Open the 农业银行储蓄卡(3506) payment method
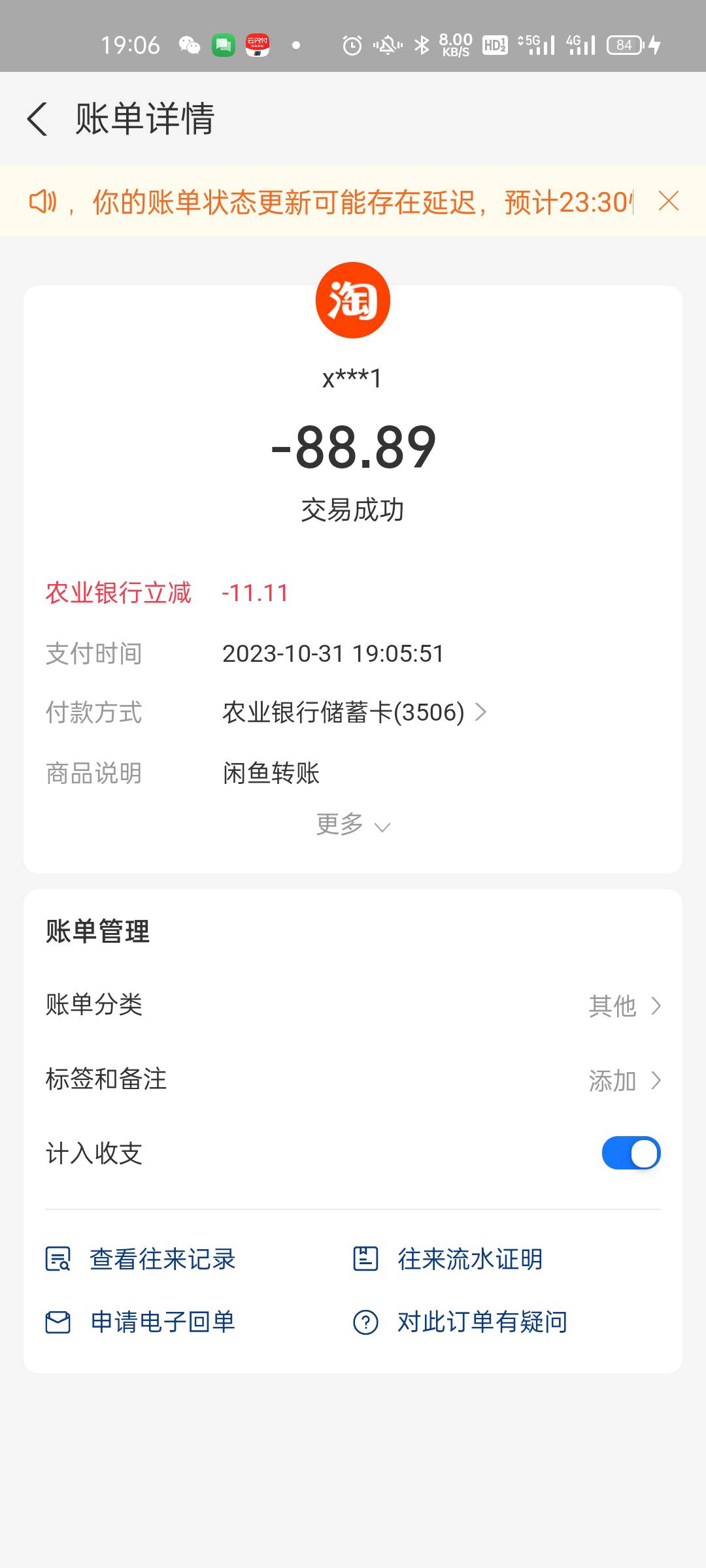This screenshot has height=1568, width=706. pyautogui.click(x=355, y=712)
